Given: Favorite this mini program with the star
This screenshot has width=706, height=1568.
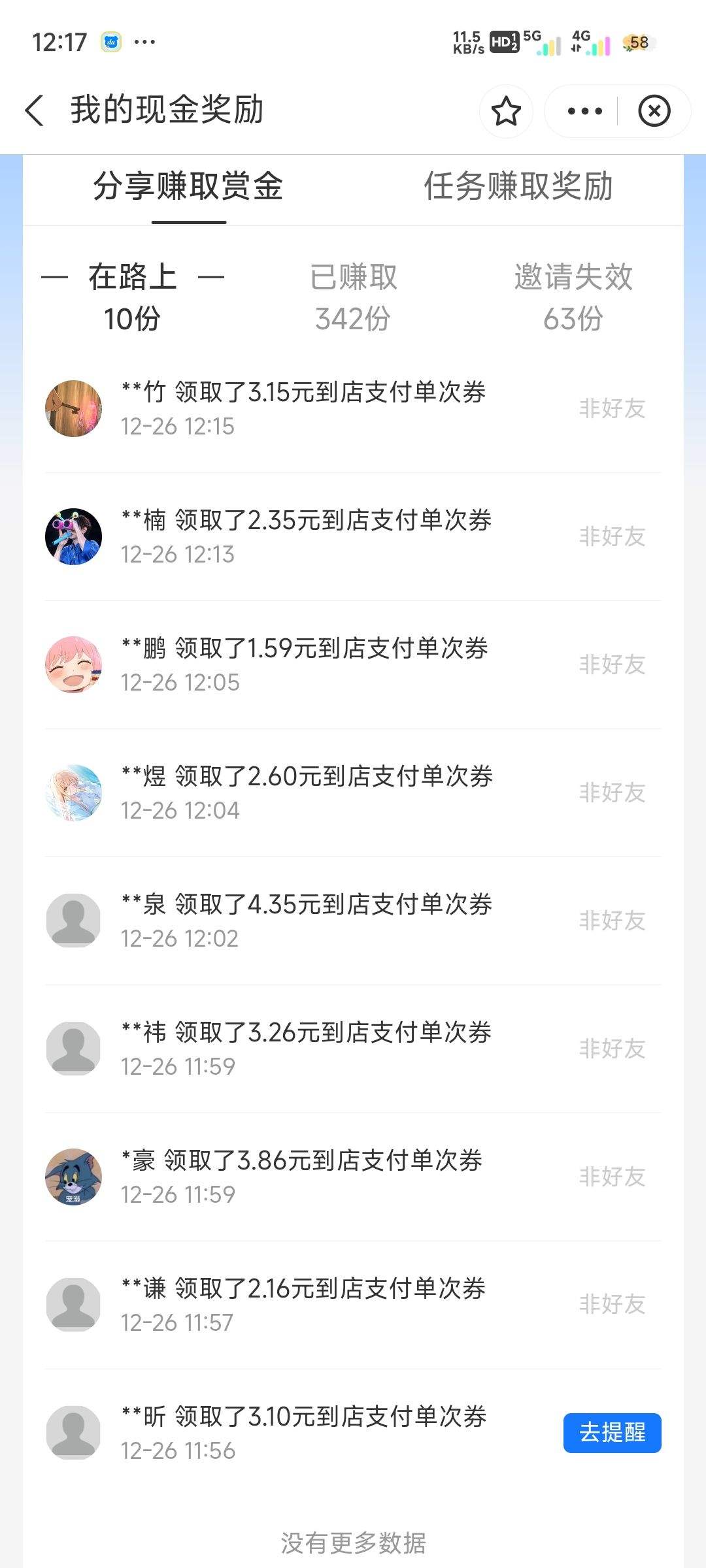Looking at the screenshot, I should click(506, 111).
